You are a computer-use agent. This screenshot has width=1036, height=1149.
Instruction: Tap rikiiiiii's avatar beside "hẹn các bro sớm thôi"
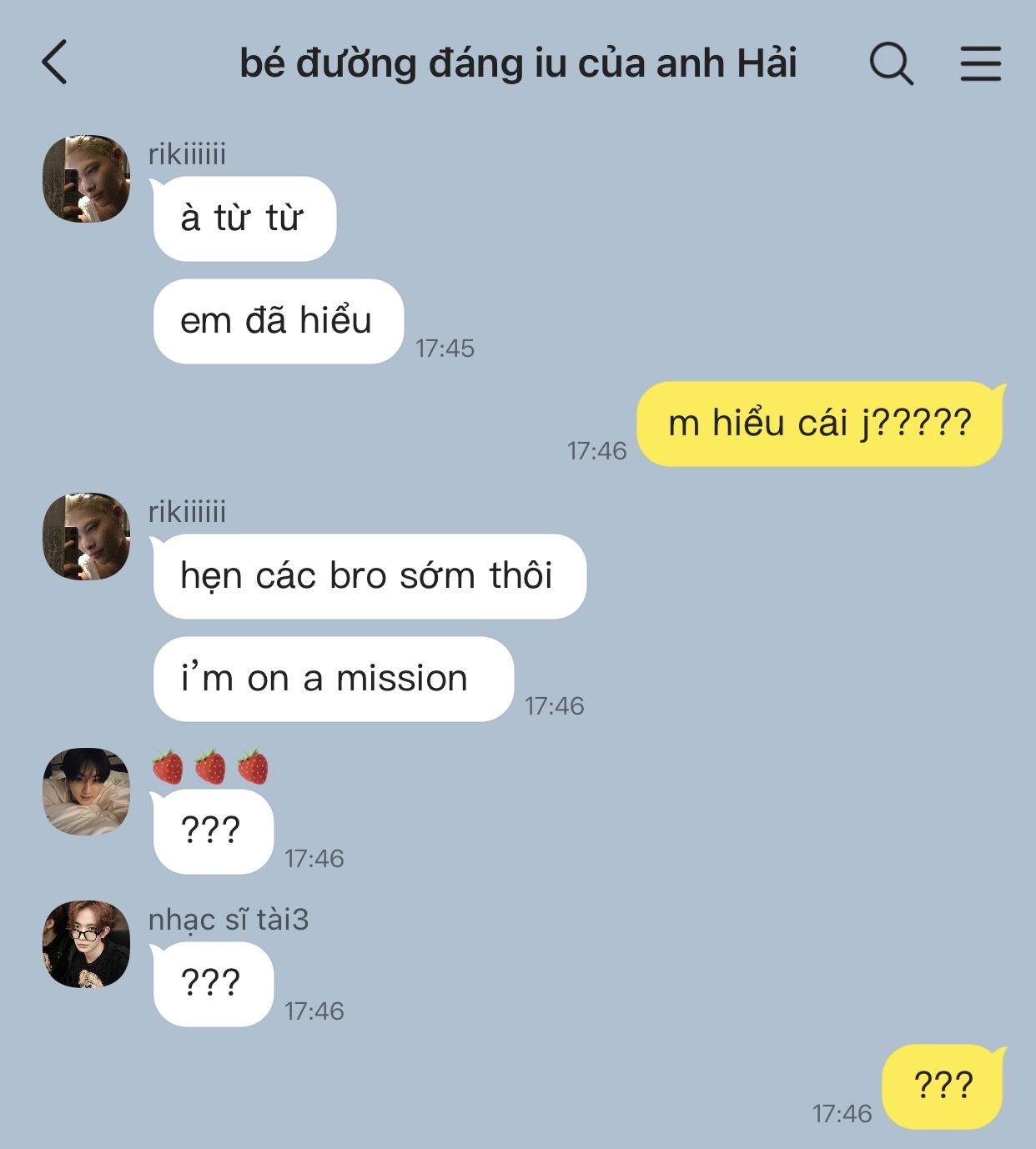(x=87, y=536)
